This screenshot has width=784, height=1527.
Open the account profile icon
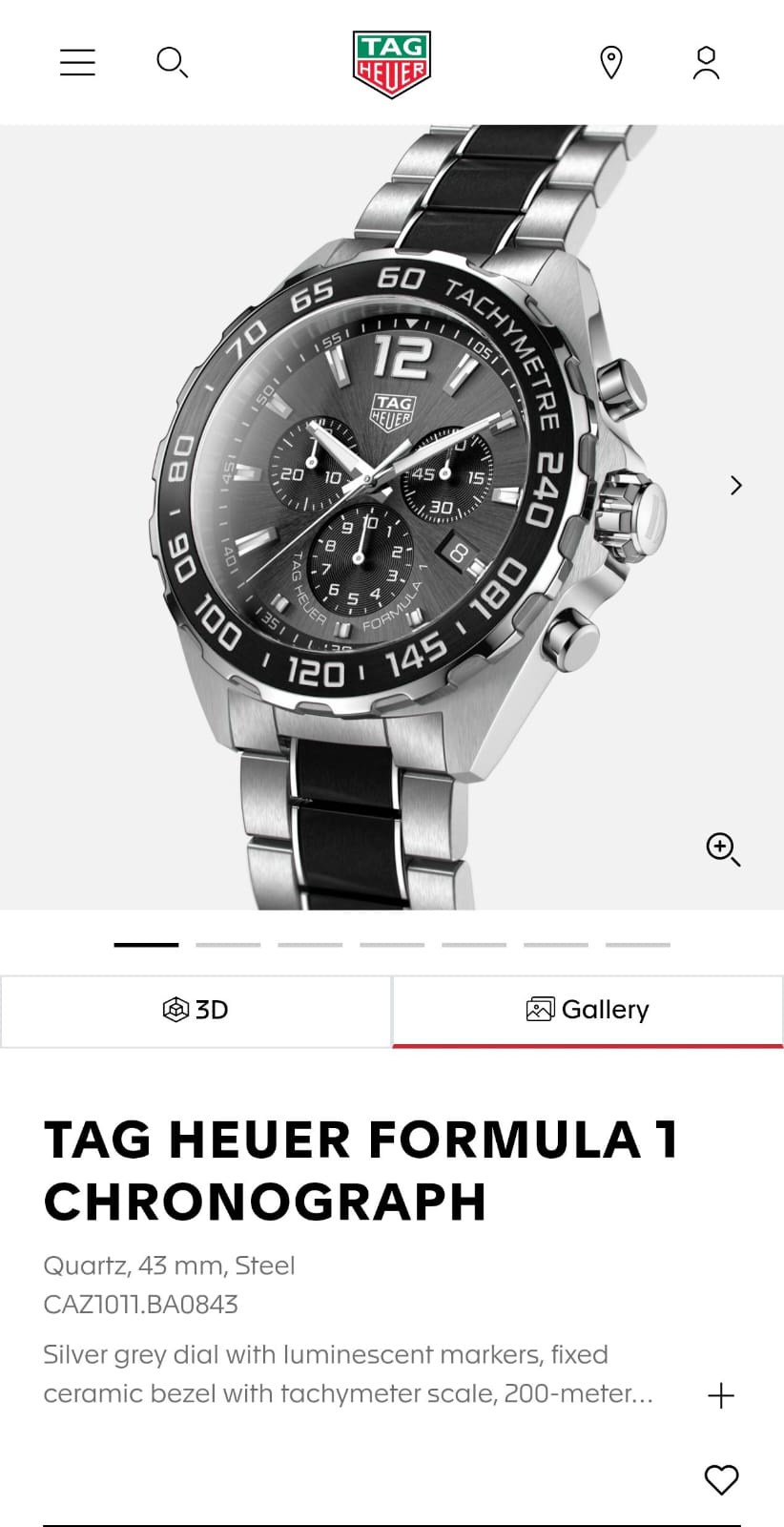706,63
